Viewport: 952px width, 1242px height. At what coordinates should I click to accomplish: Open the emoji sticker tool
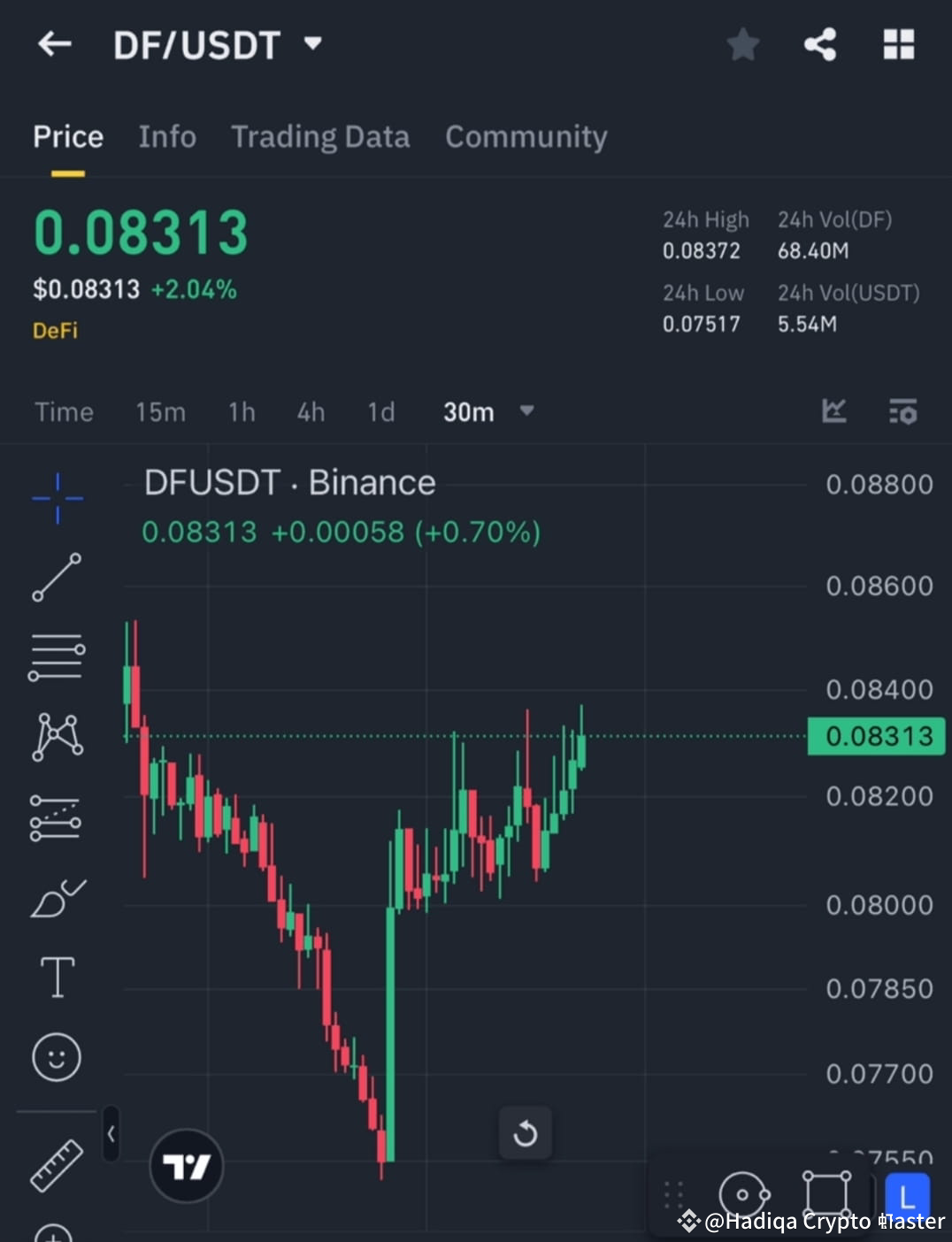pyautogui.click(x=56, y=1057)
